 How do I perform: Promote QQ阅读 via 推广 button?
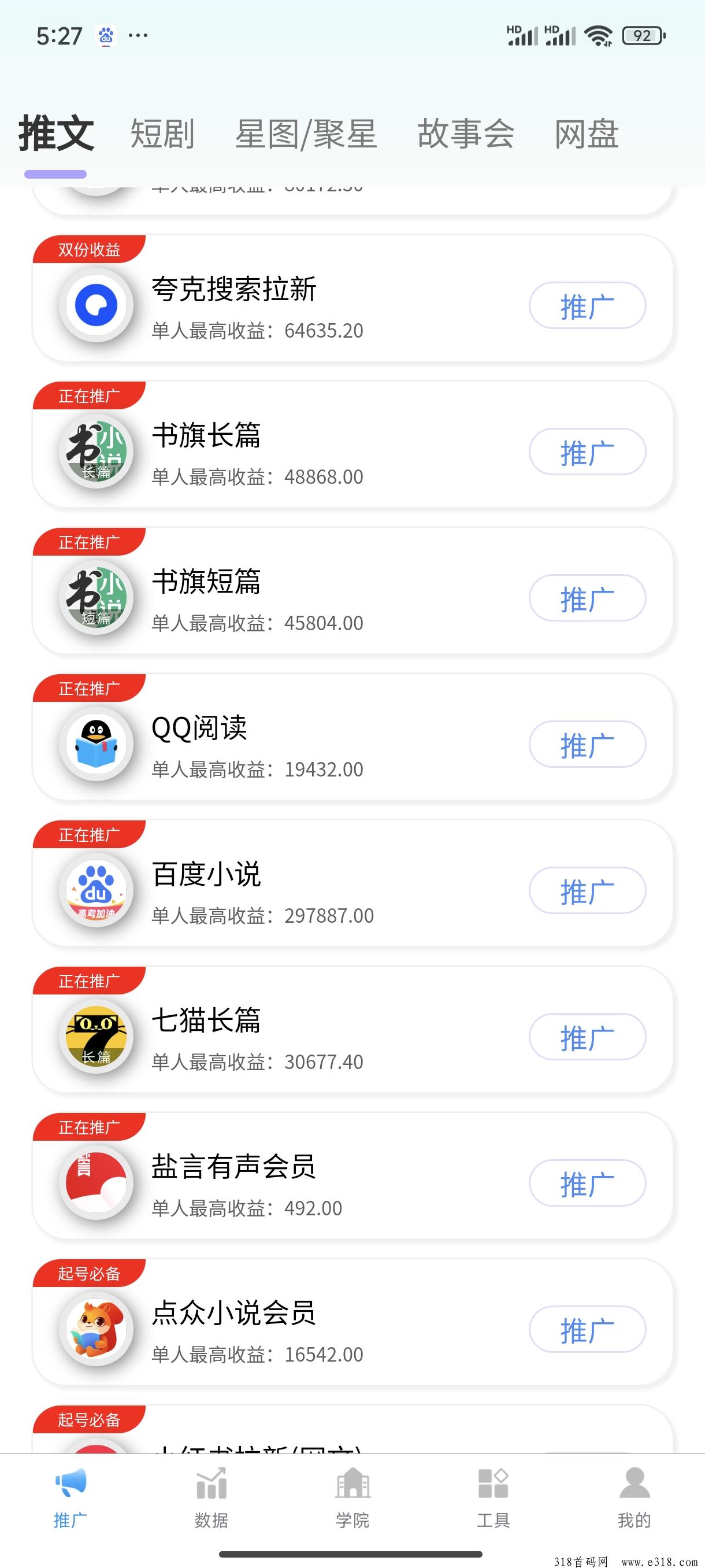coord(587,745)
